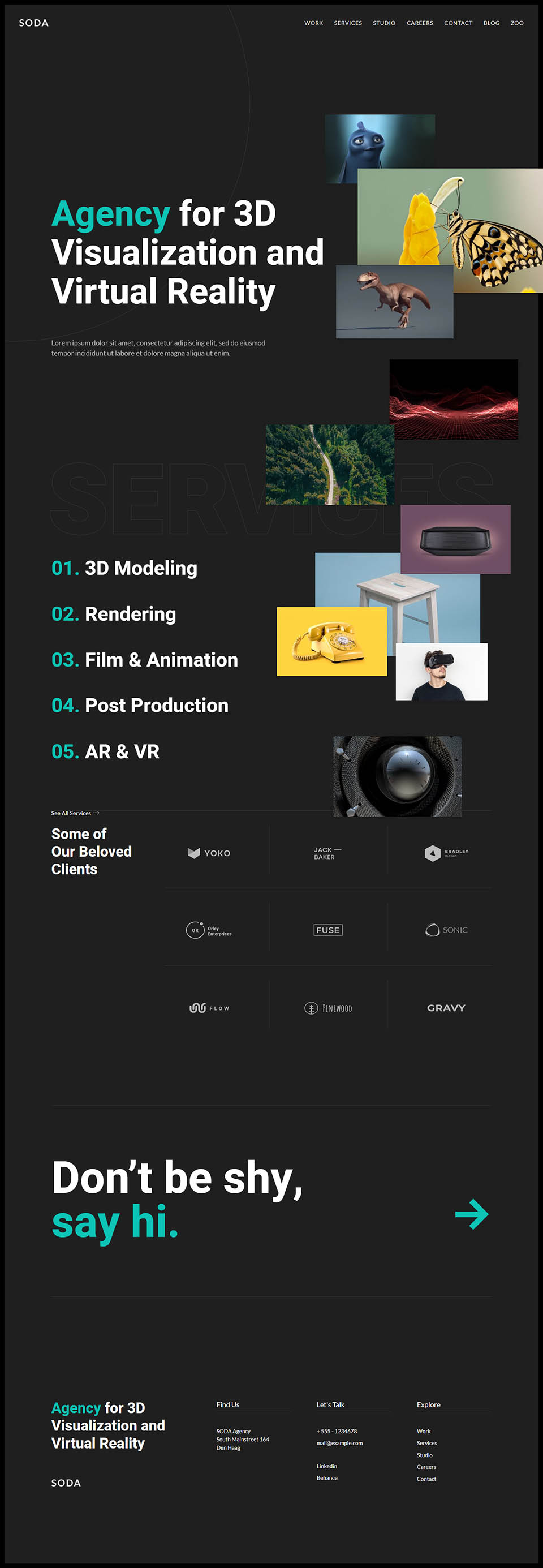Open the Studio page from header
This screenshot has width=543, height=1568.
click(x=383, y=23)
